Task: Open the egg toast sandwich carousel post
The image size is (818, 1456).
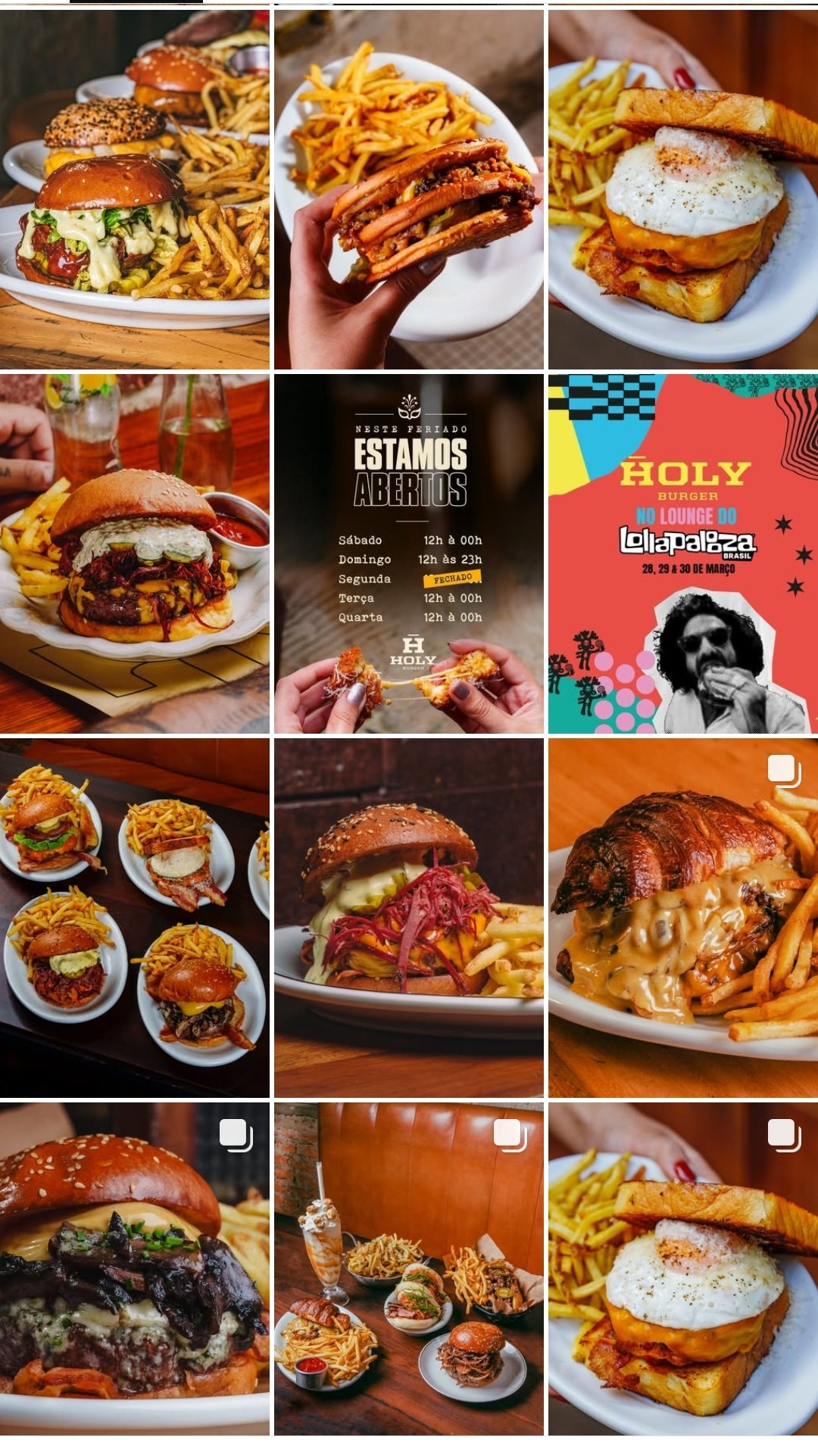Action: [683, 1269]
